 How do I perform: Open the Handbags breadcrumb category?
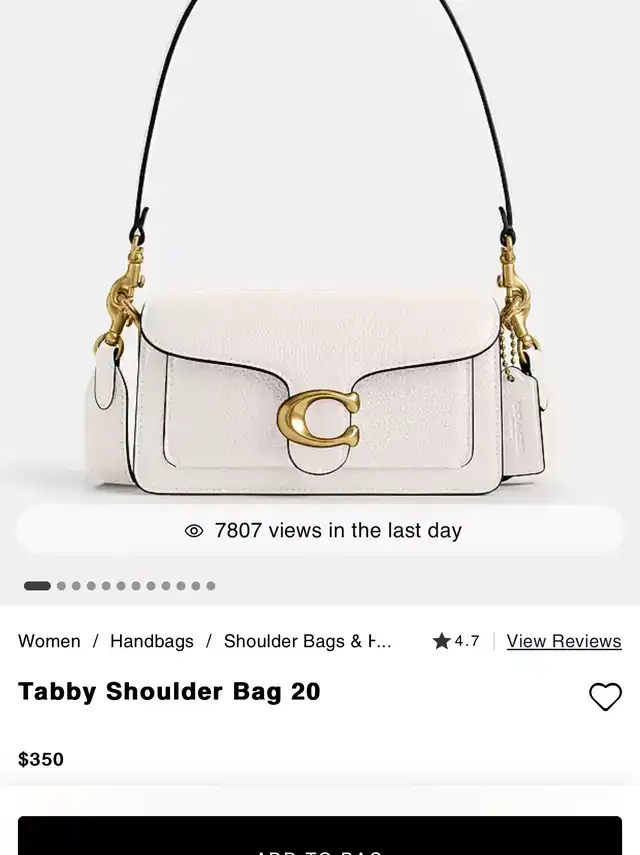click(x=152, y=641)
